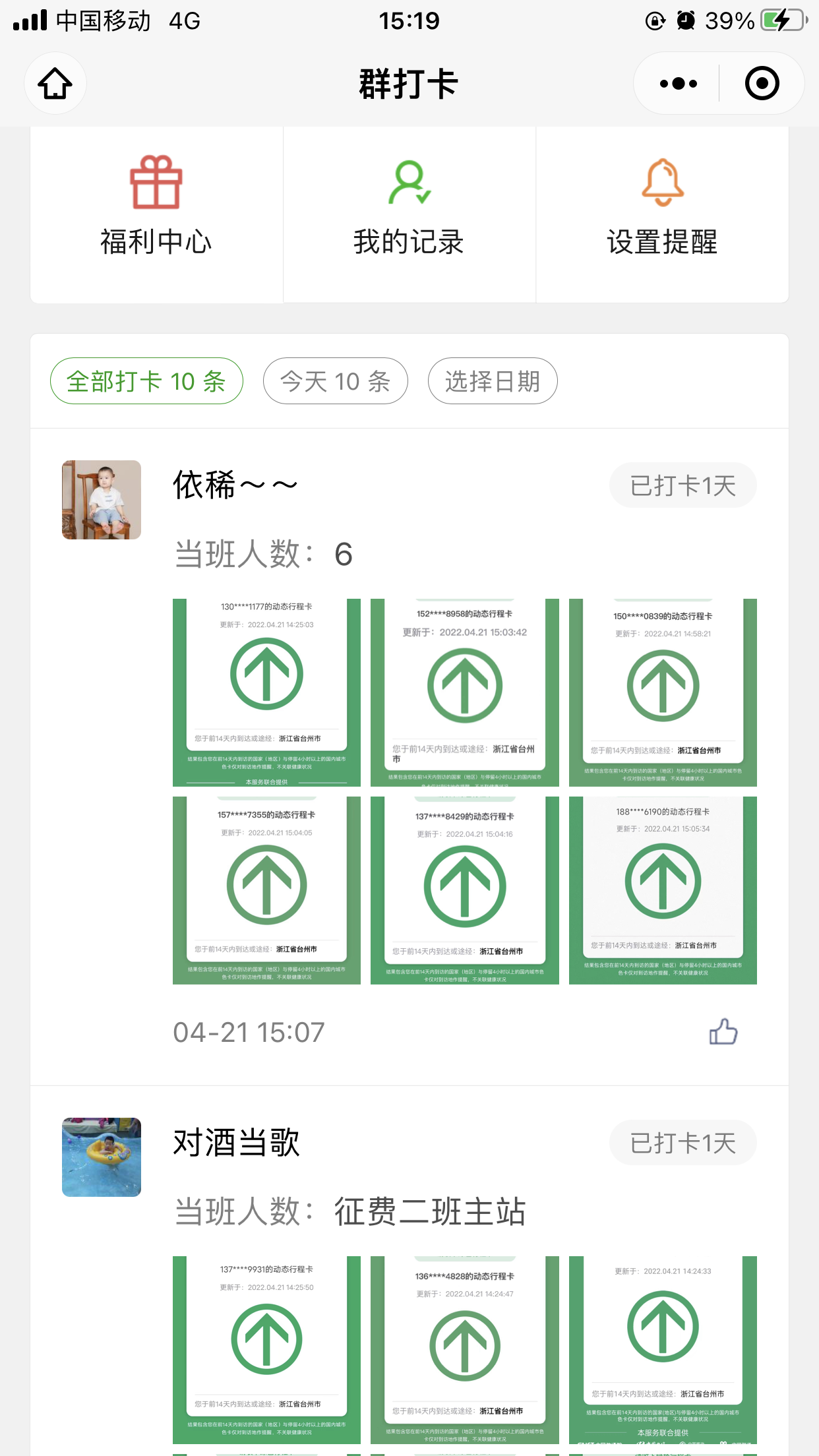Open the 150****0839 travel card image
The height and width of the screenshot is (1456, 819).
coord(663,692)
